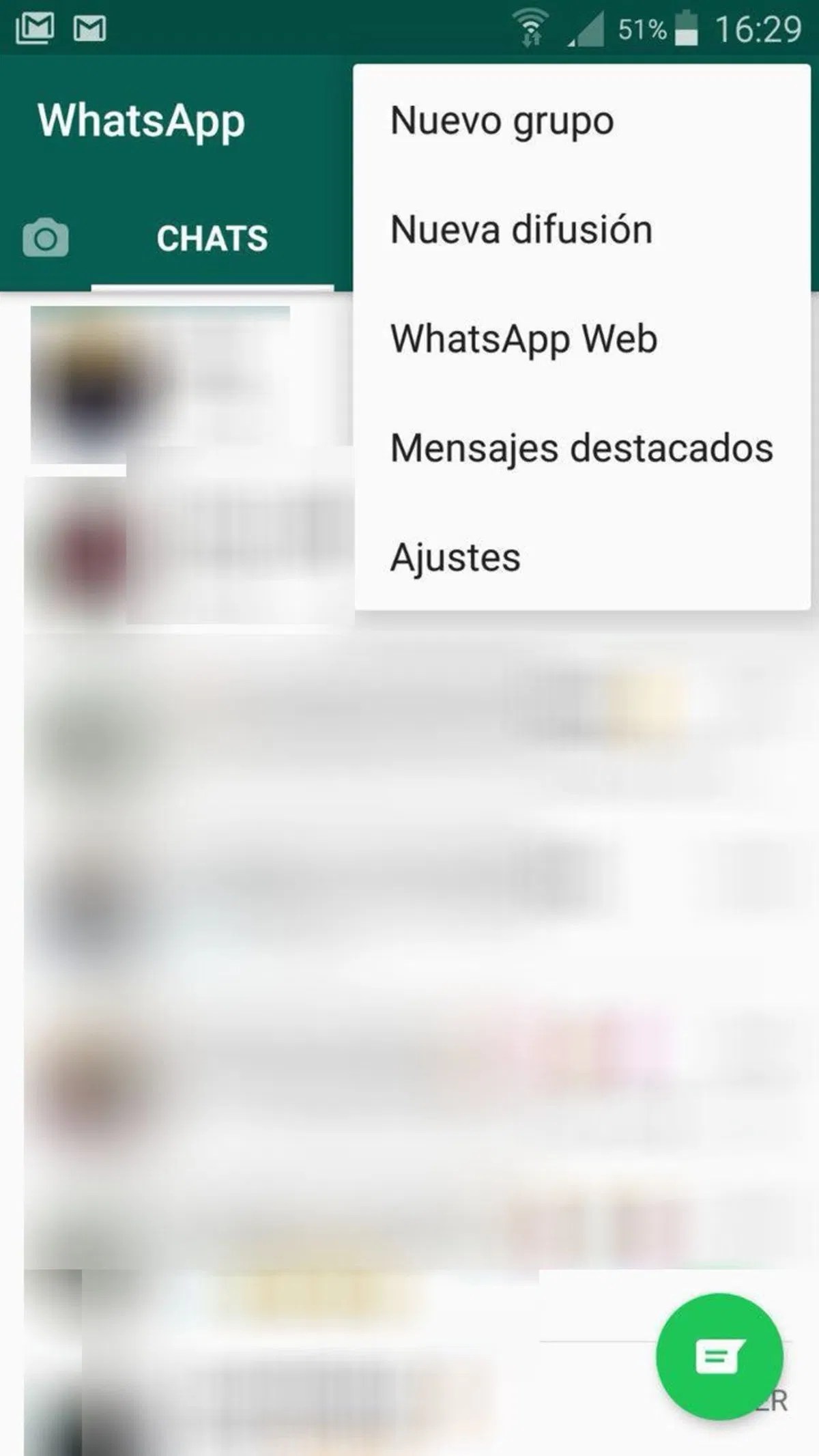Go to Ajustes
The width and height of the screenshot is (819, 1456).
click(455, 557)
